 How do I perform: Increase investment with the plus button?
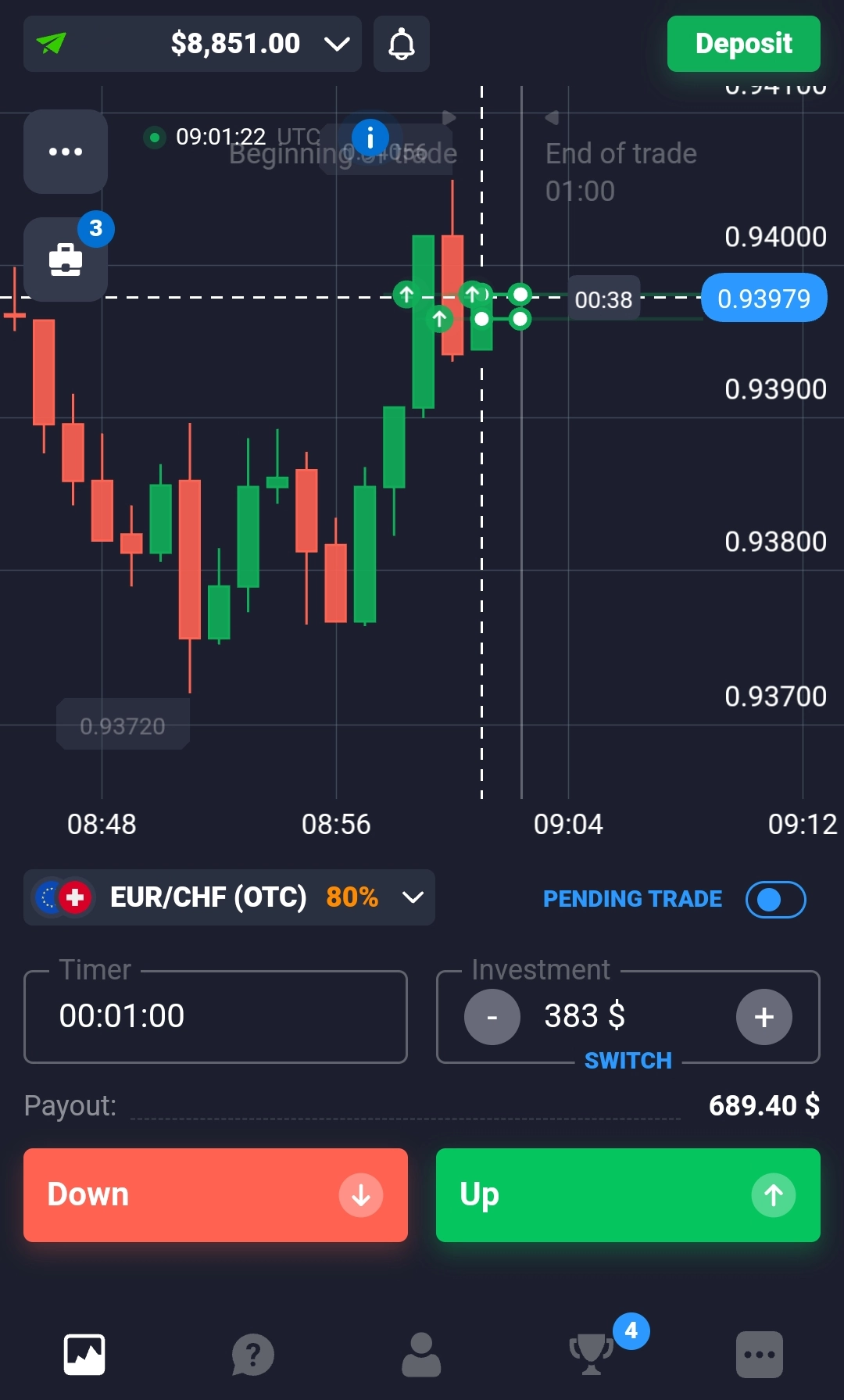[764, 1017]
